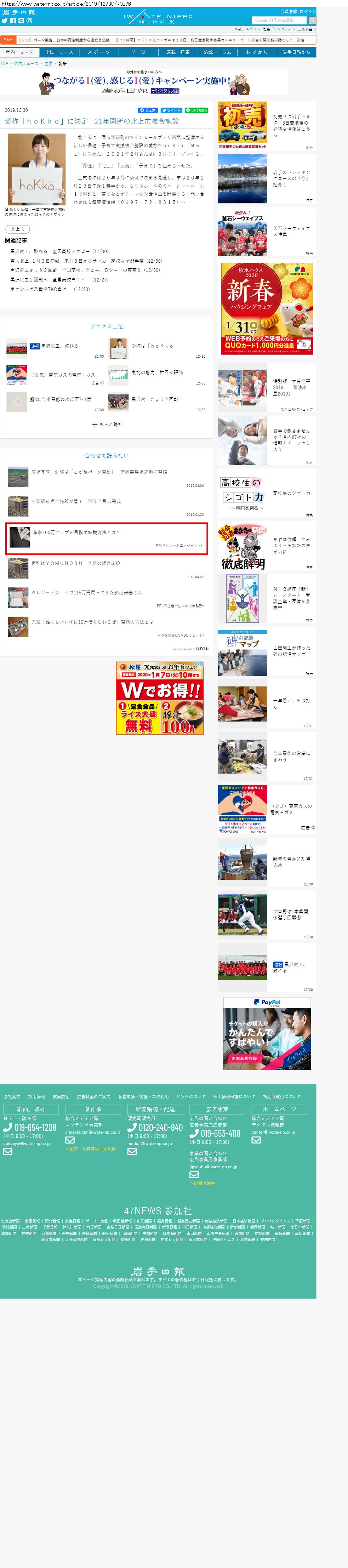The height and width of the screenshot is (1568, 348).
Task: Expand the list with もっと読む
Action: point(107,424)
